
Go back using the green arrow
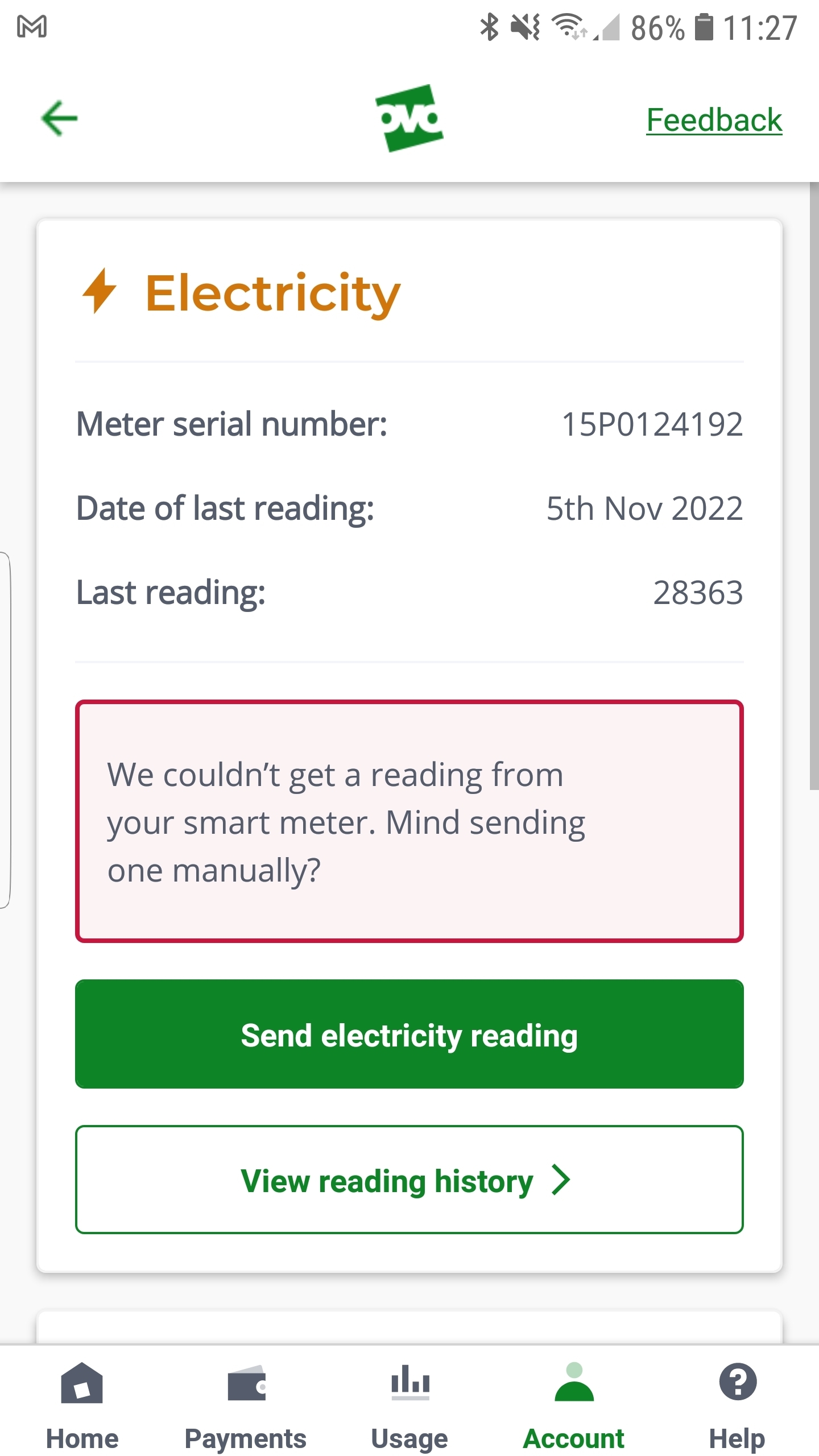click(x=60, y=119)
